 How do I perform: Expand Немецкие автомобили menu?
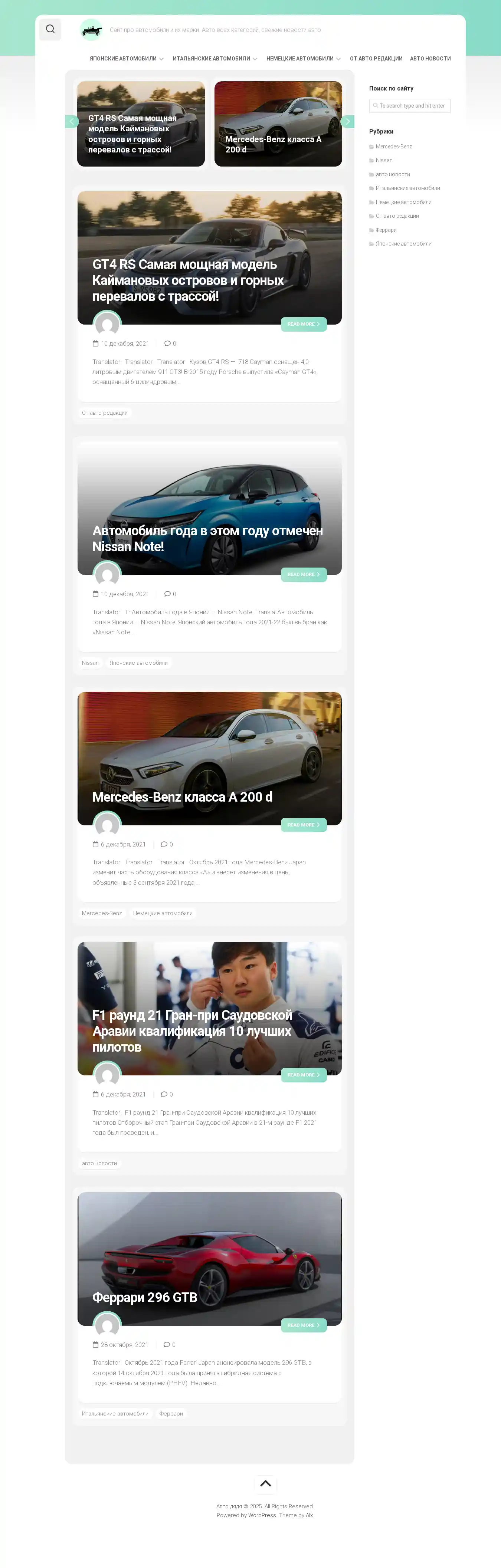(302, 59)
